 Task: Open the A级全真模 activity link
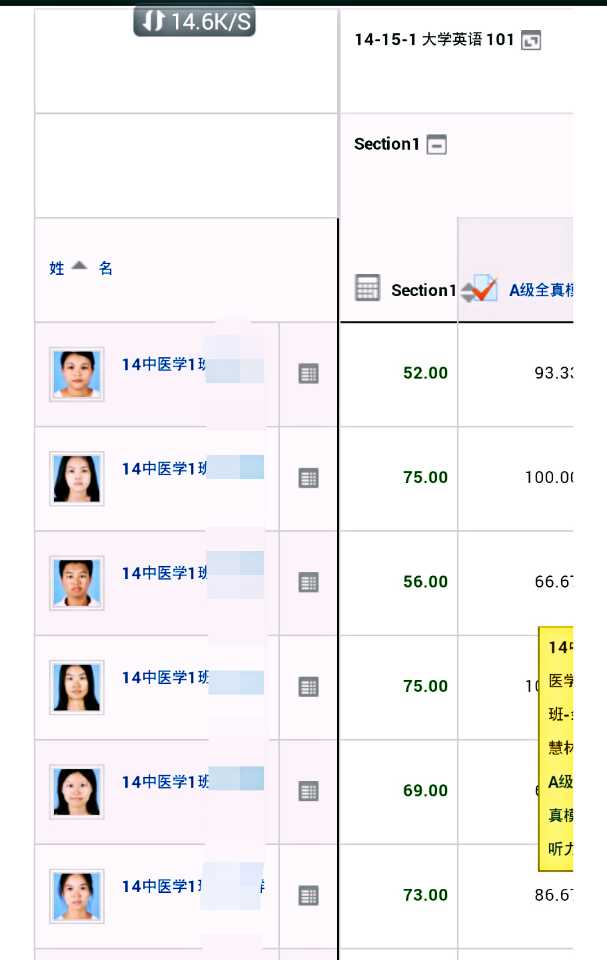pos(540,290)
